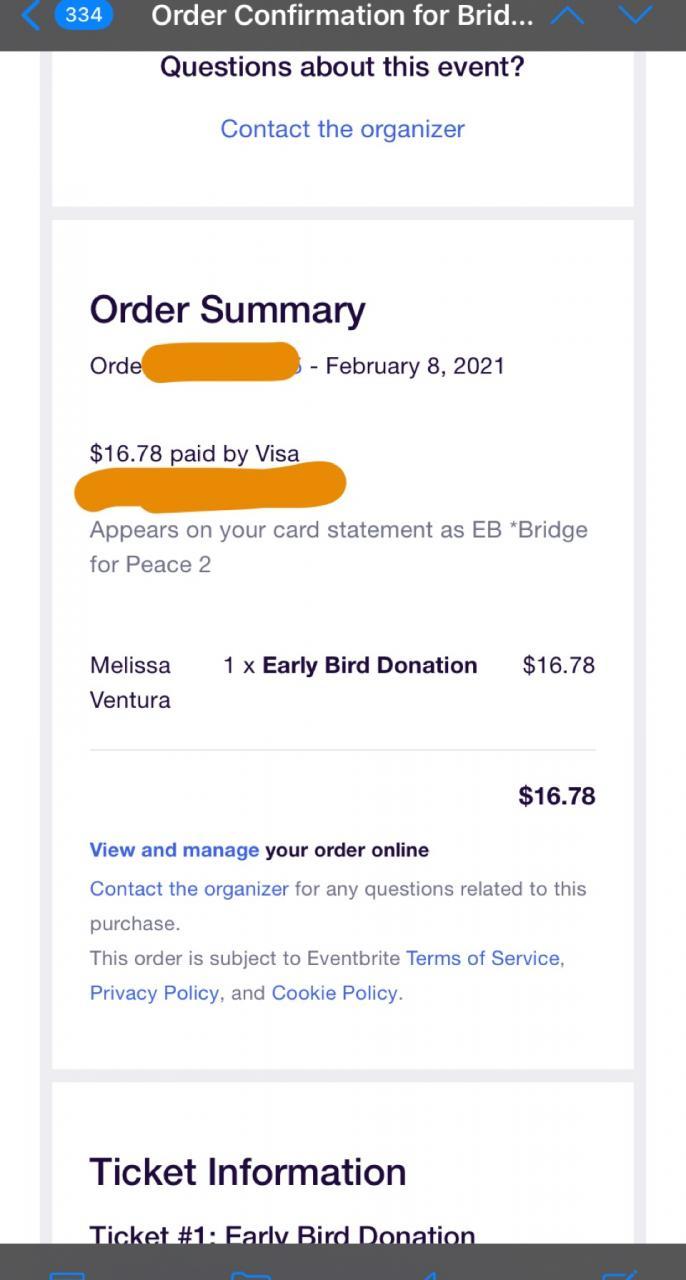Open the View and manage link
Screen dimensions: 686x1280
(174, 850)
